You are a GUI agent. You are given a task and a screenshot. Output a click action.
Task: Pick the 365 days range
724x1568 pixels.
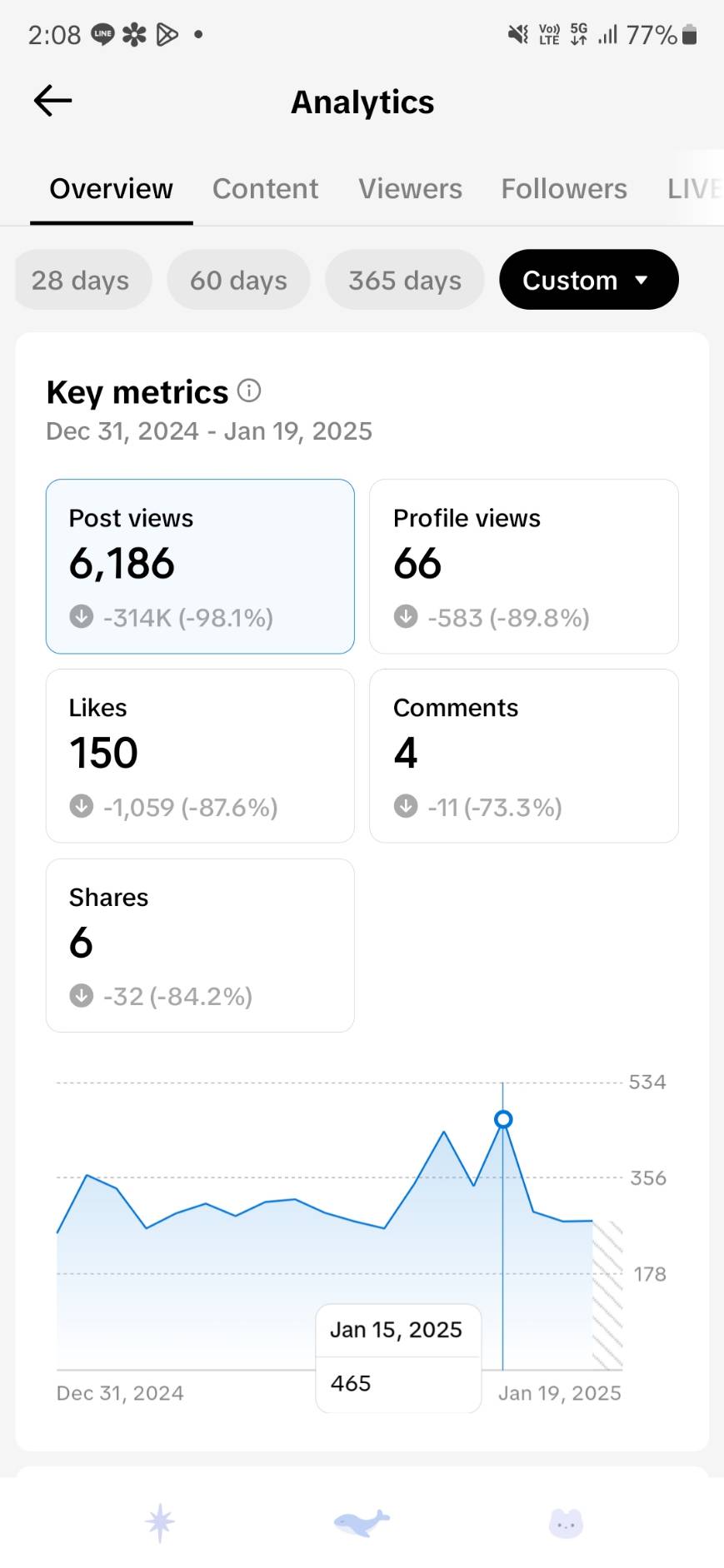405,280
